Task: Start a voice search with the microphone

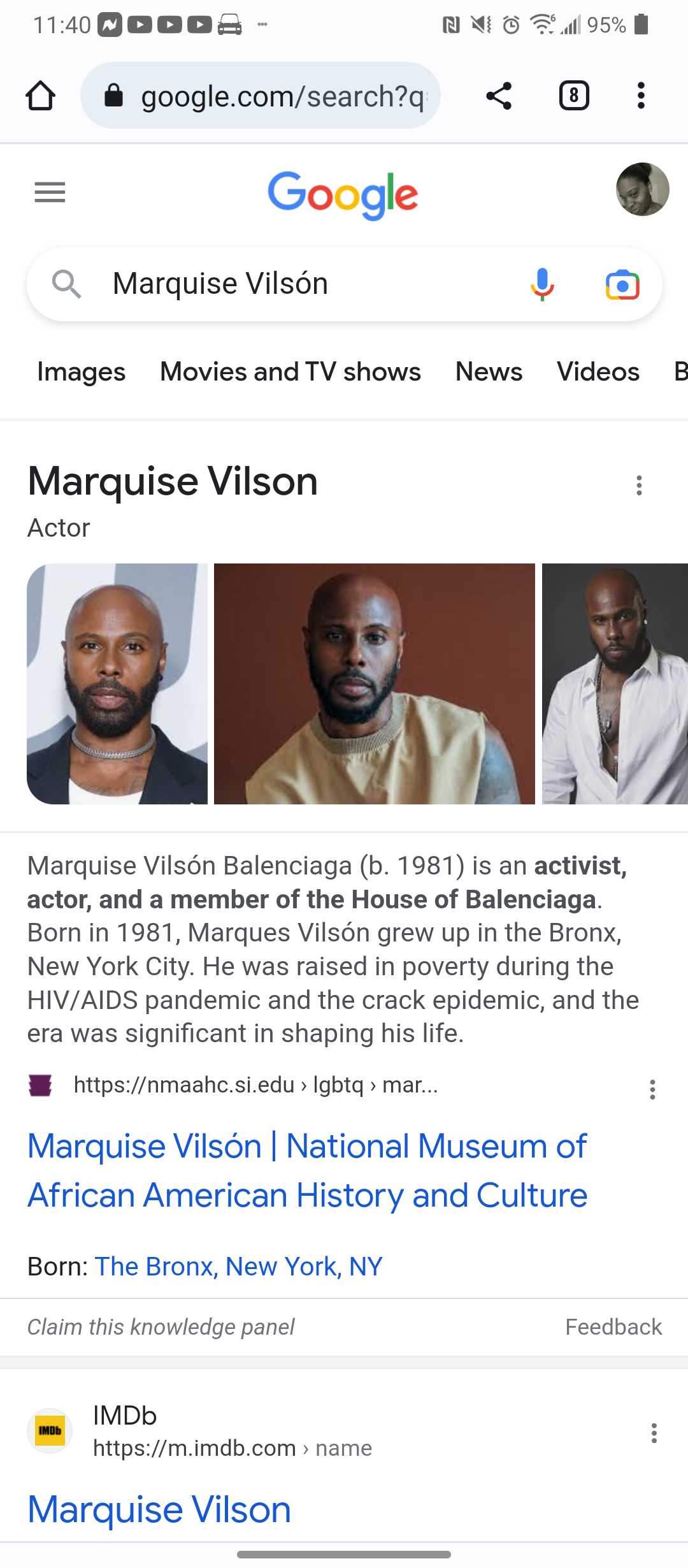Action: (542, 284)
